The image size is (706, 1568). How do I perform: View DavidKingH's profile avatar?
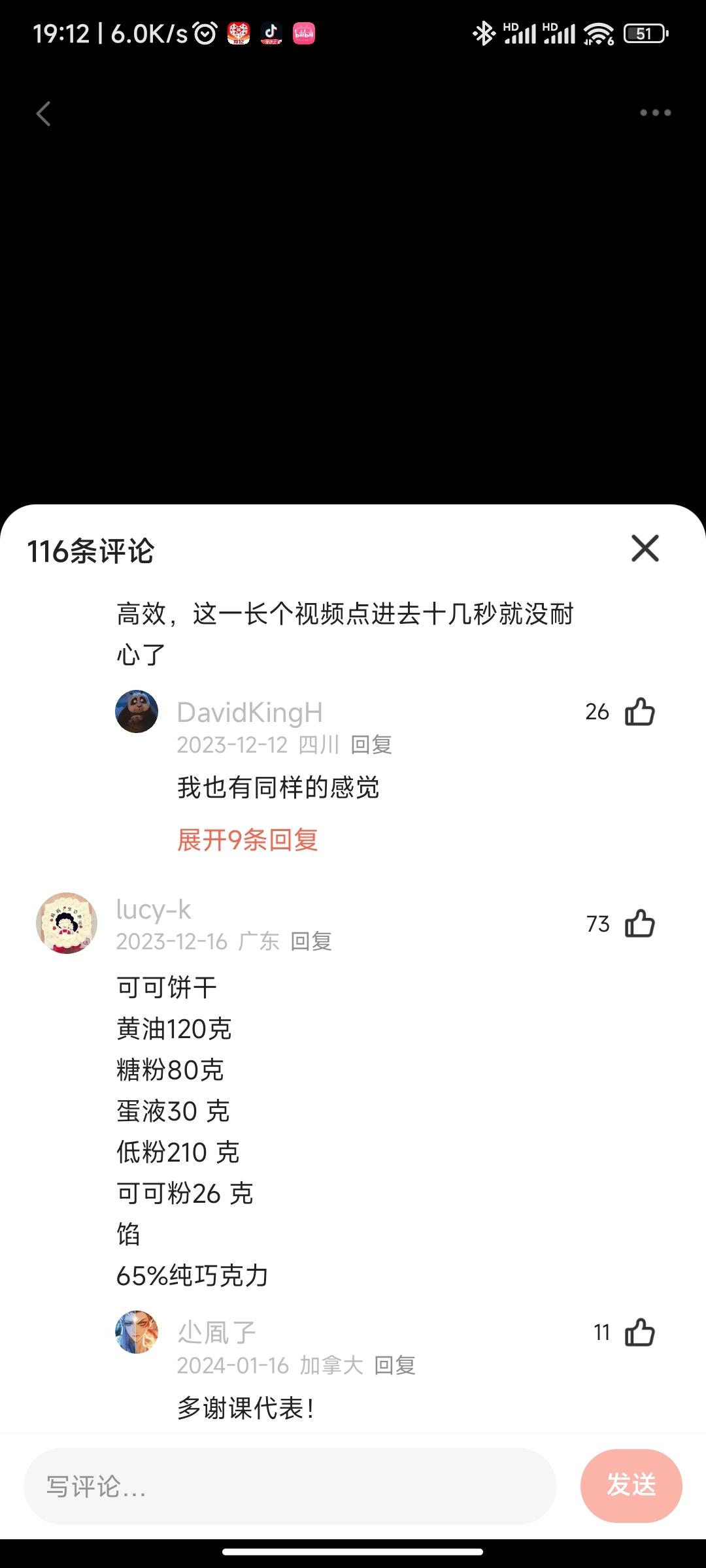[x=136, y=712]
